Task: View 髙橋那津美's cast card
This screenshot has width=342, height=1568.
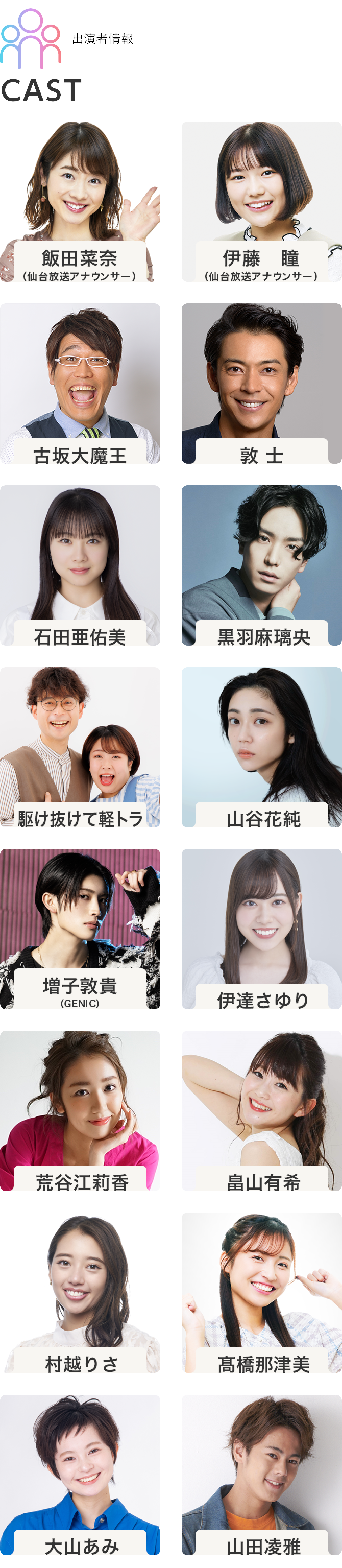Action: pos(262,1292)
